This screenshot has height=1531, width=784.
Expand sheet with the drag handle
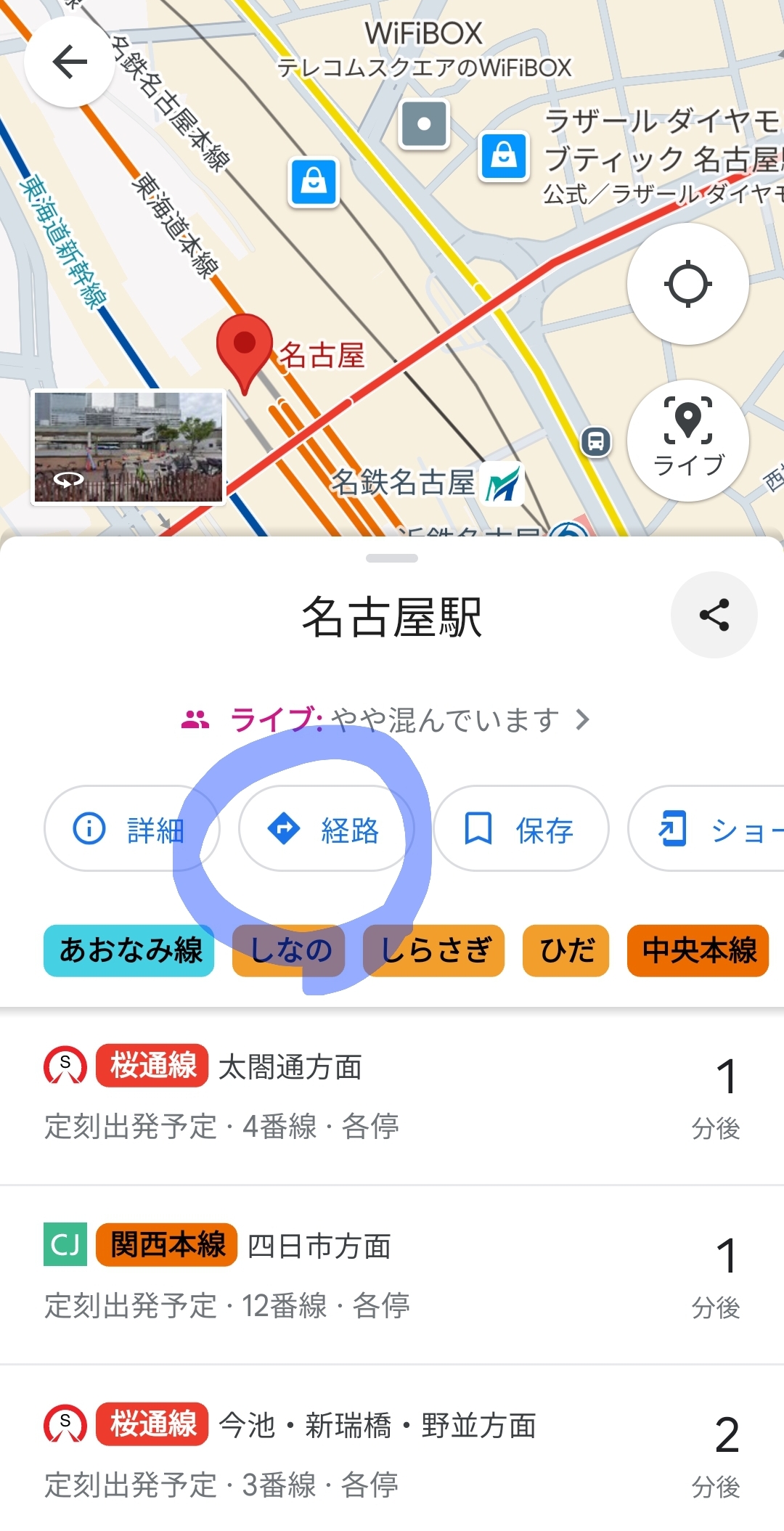tap(392, 558)
